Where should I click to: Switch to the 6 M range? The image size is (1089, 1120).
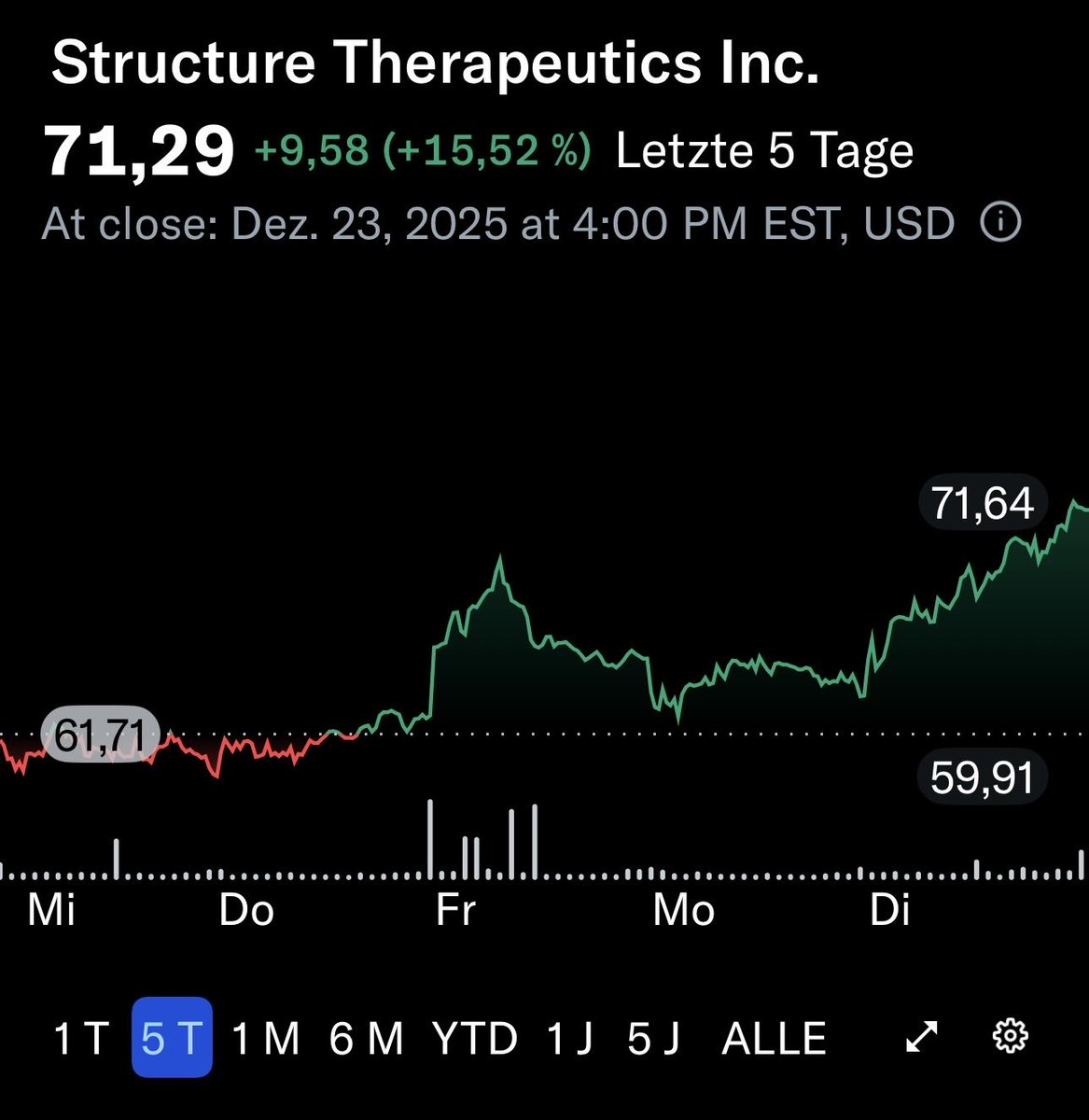pyautogui.click(x=367, y=1038)
